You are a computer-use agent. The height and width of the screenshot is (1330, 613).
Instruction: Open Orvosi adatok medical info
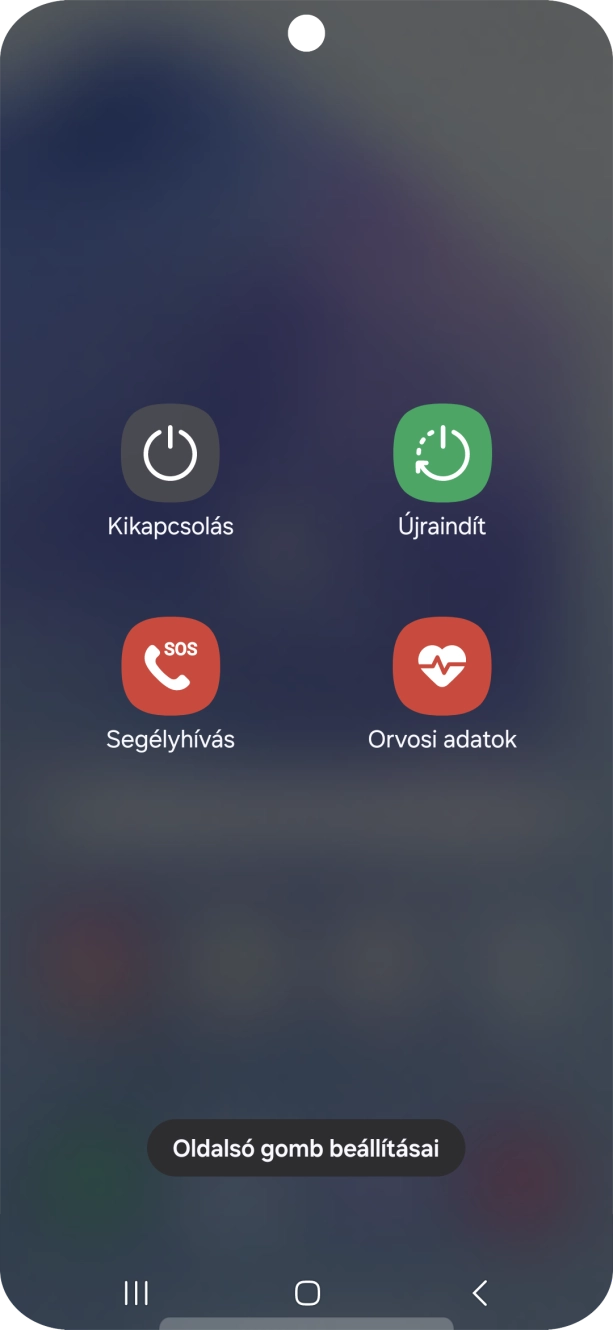pyautogui.click(x=442, y=666)
